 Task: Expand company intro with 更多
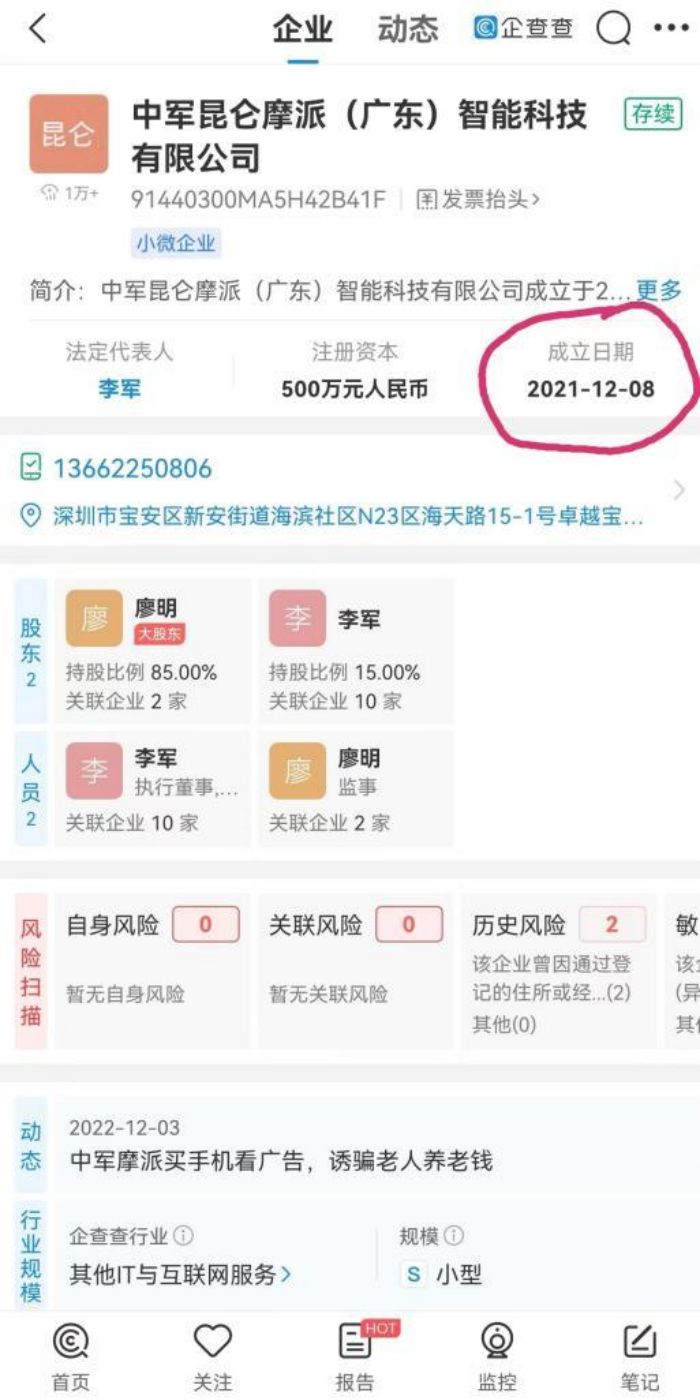(659, 291)
